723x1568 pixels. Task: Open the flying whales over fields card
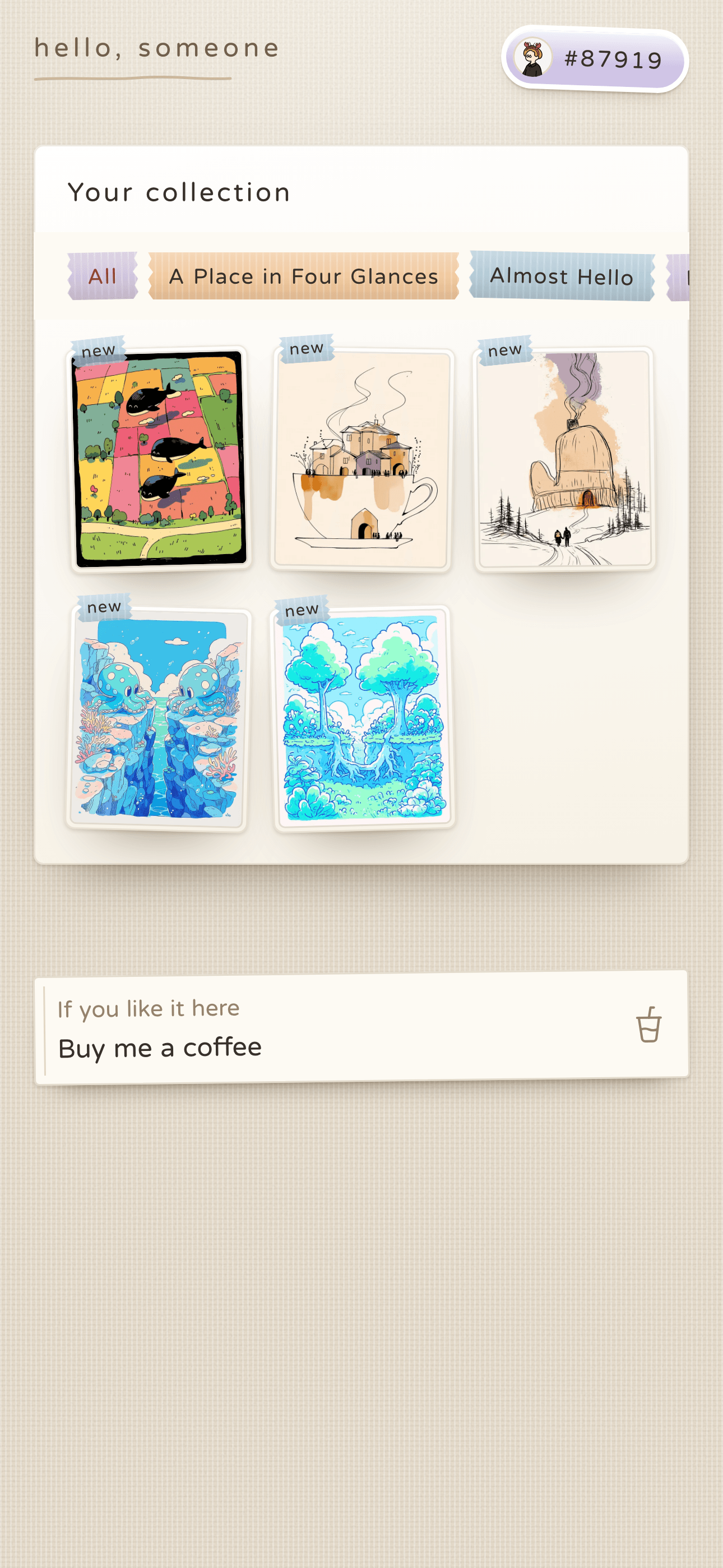tap(159, 459)
